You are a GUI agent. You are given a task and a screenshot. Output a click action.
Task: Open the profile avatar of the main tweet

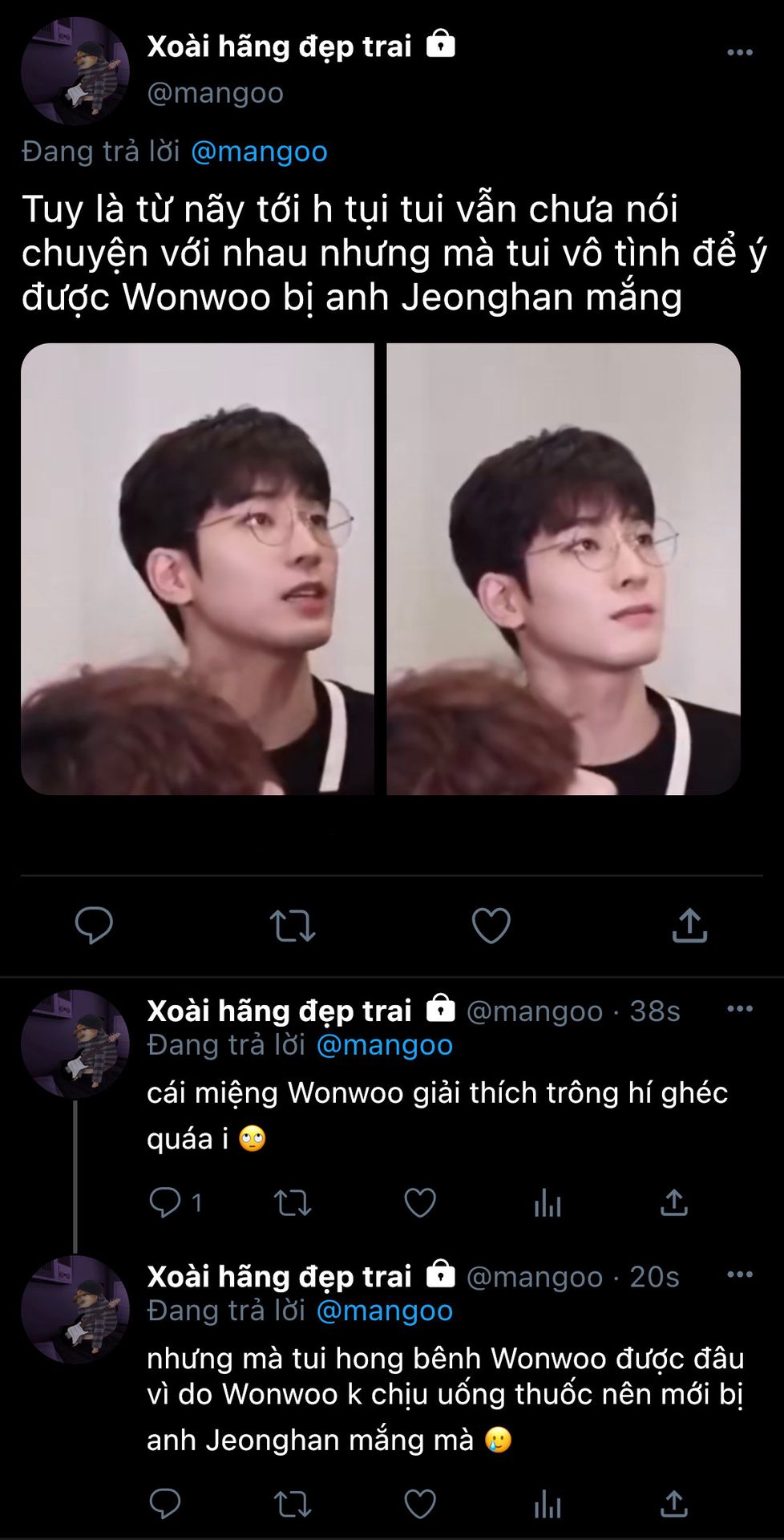point(75,71)
